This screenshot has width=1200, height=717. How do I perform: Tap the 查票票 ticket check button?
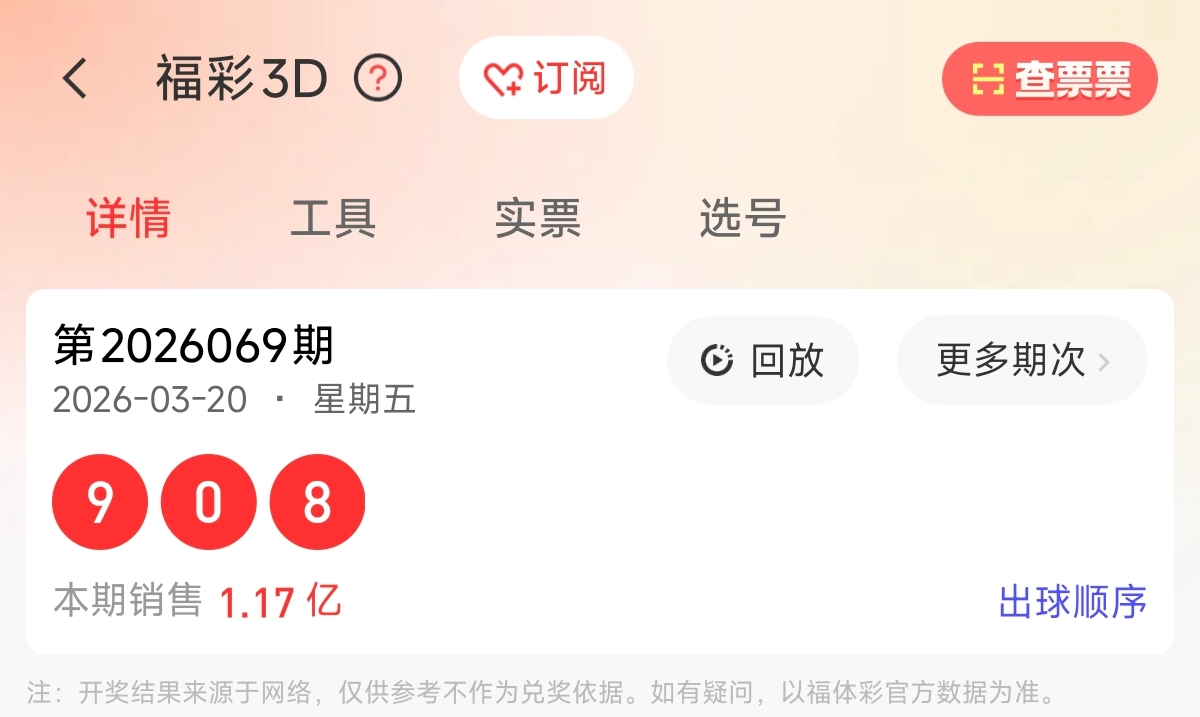coord(1050,79)
